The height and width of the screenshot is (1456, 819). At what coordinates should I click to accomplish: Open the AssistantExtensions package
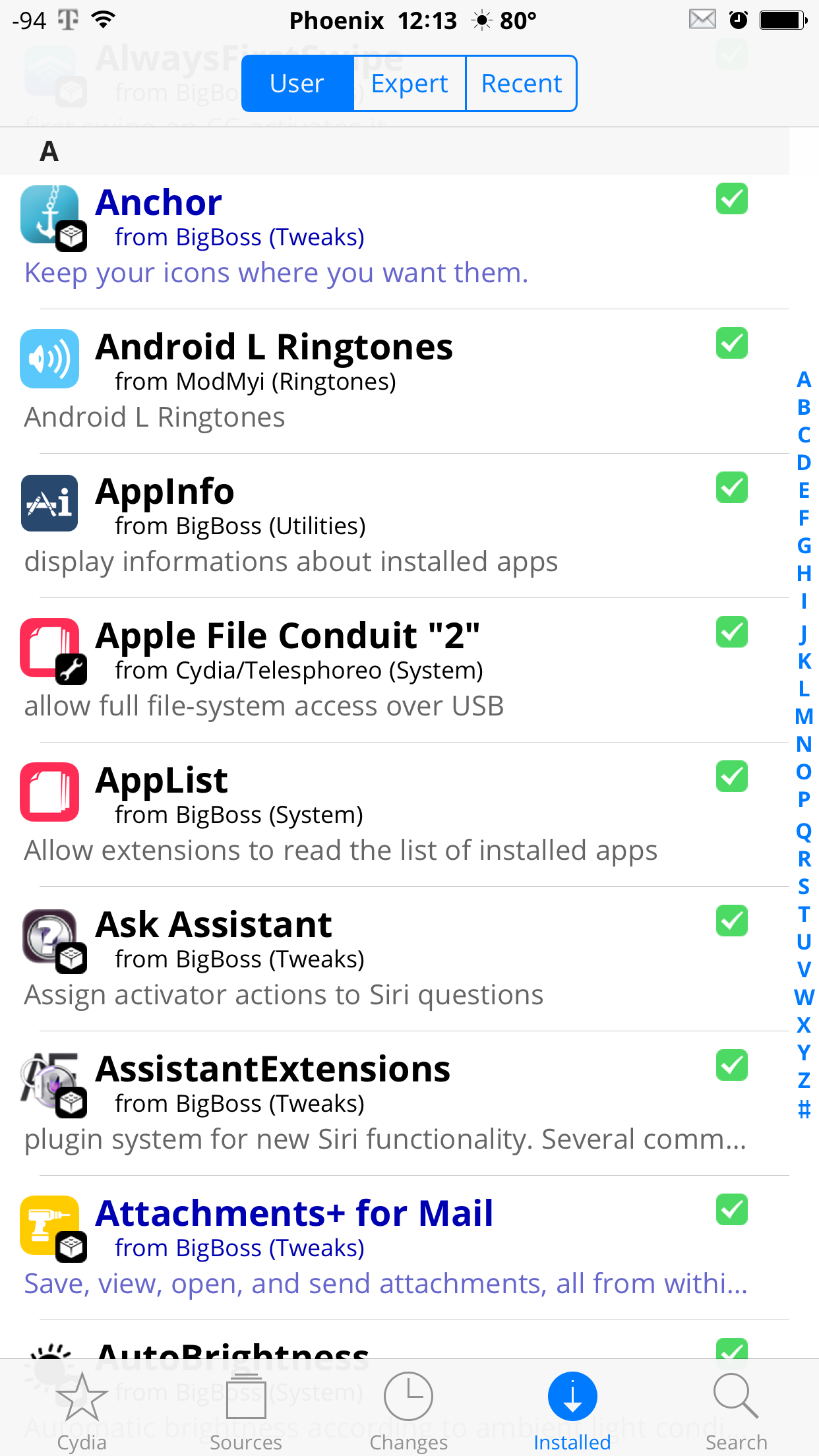pos(394,1104)
